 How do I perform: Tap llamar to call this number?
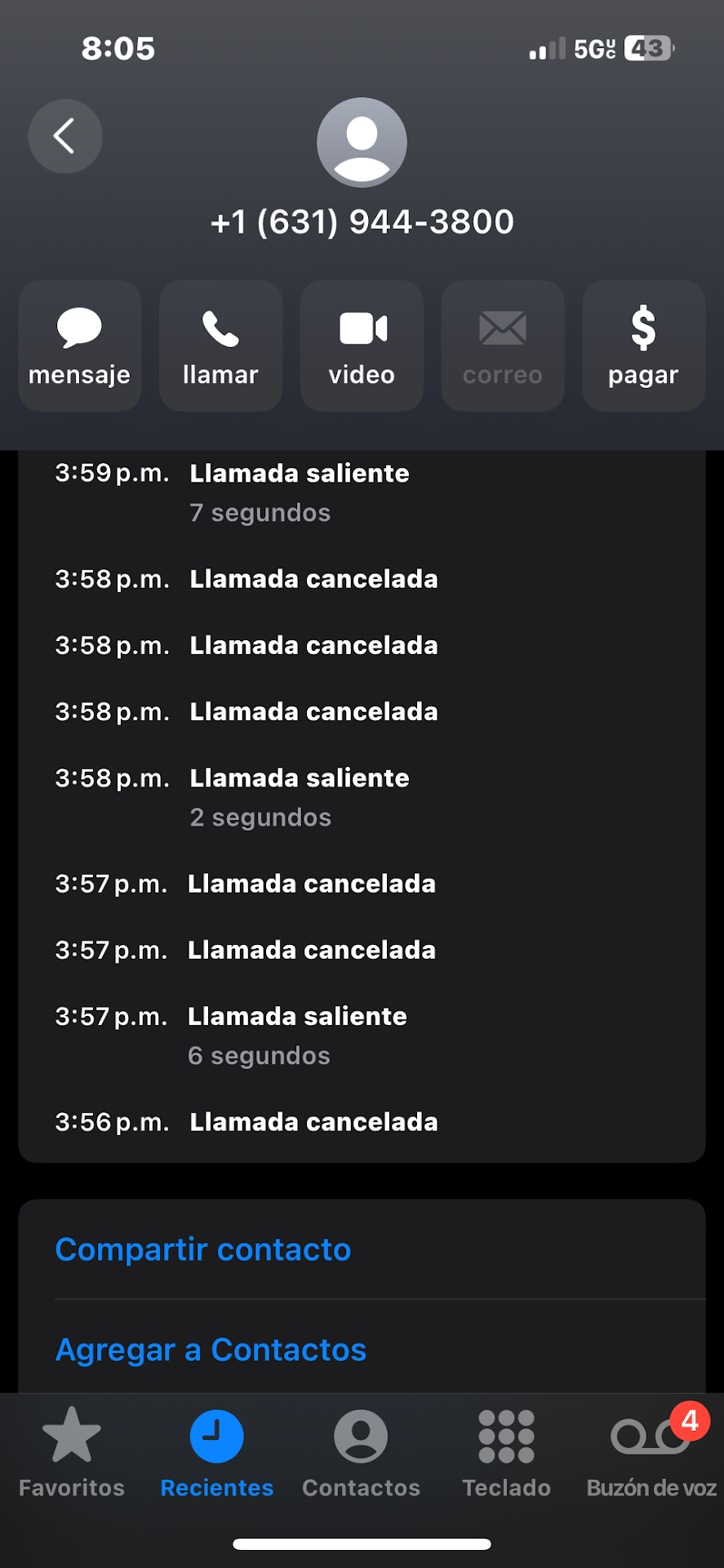point(220,345)
